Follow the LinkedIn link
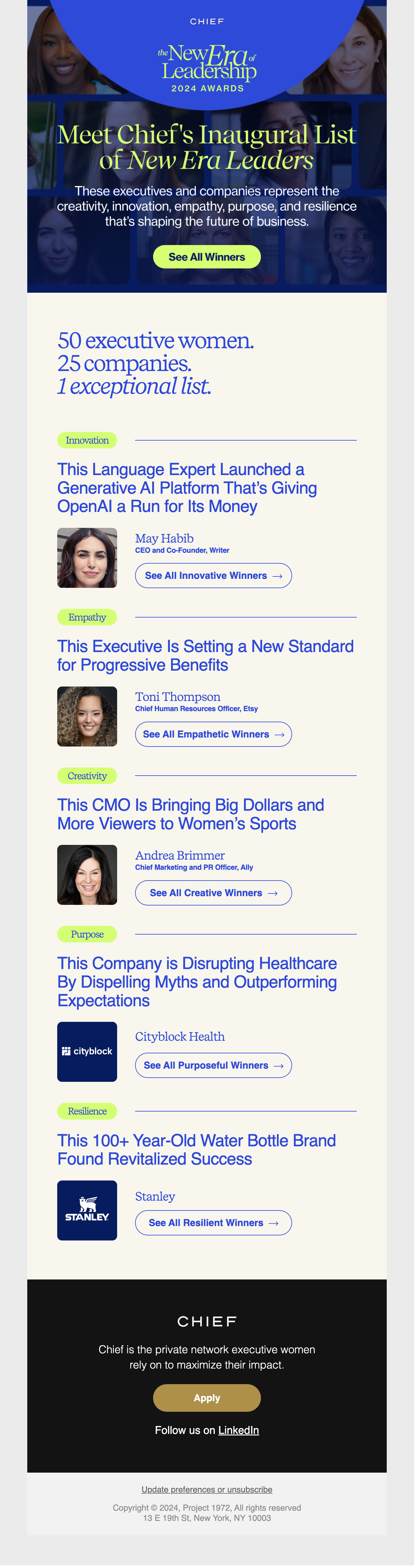Screen dimensions: 414x1568 point(238,1430)
